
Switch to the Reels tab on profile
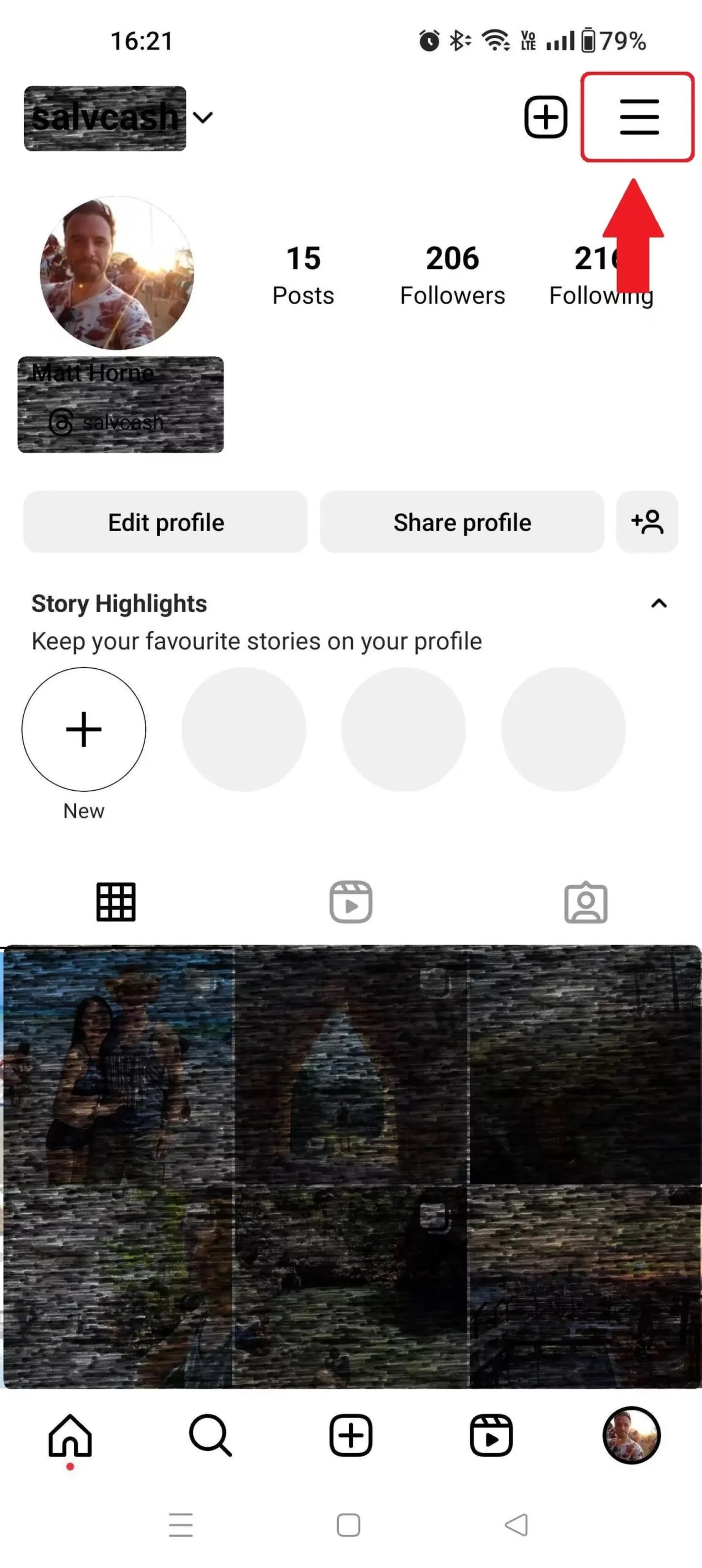pyautogui.click(x=351, y=901)
